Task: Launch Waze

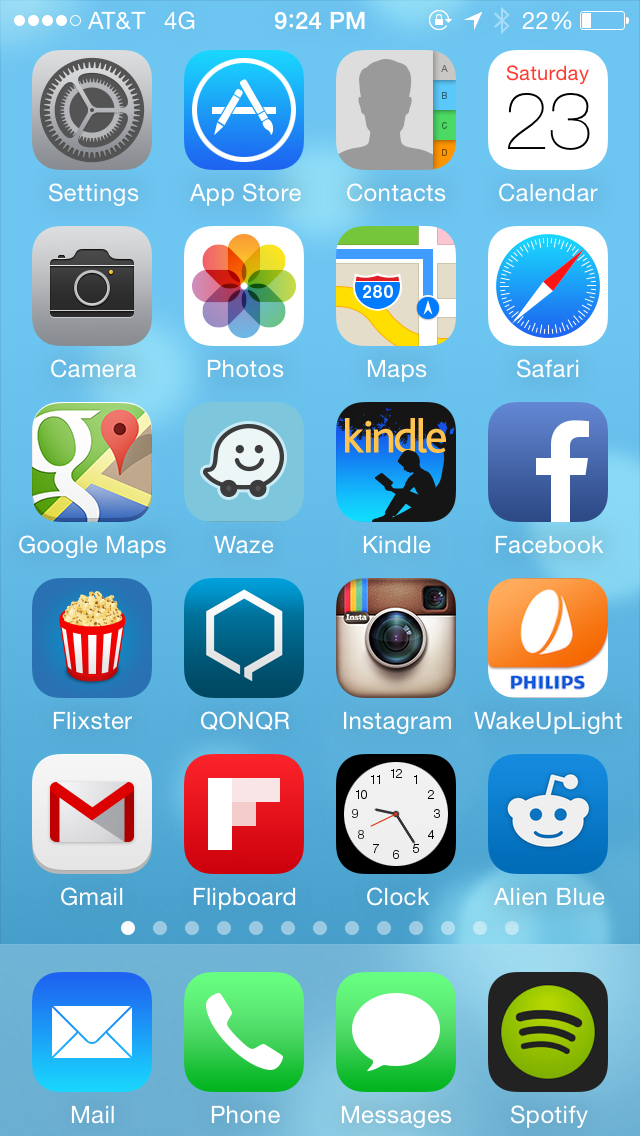Action: pos(244,462)
